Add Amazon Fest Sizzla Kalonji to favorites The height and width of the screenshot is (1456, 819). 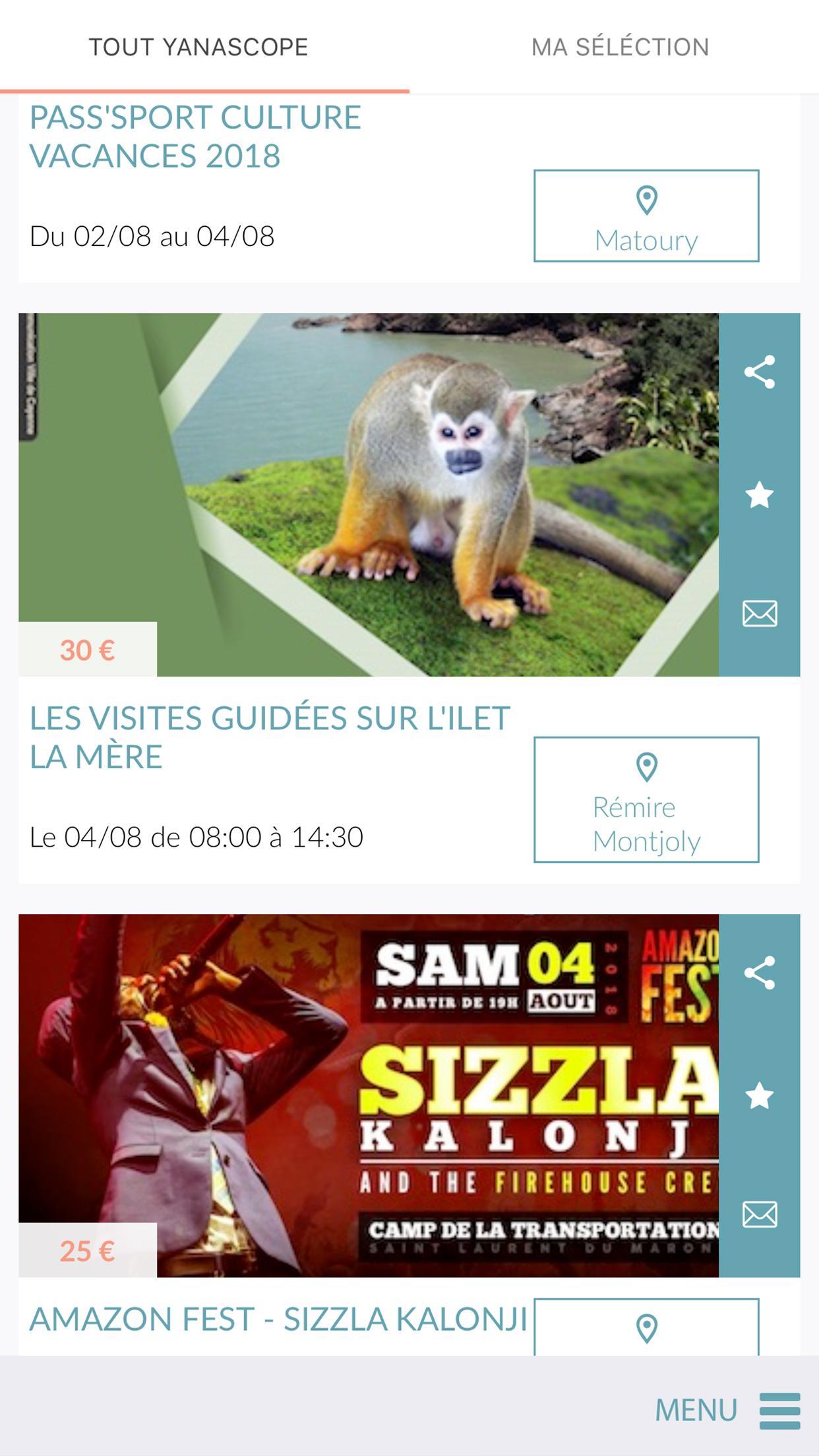(x=759, y=1096)
